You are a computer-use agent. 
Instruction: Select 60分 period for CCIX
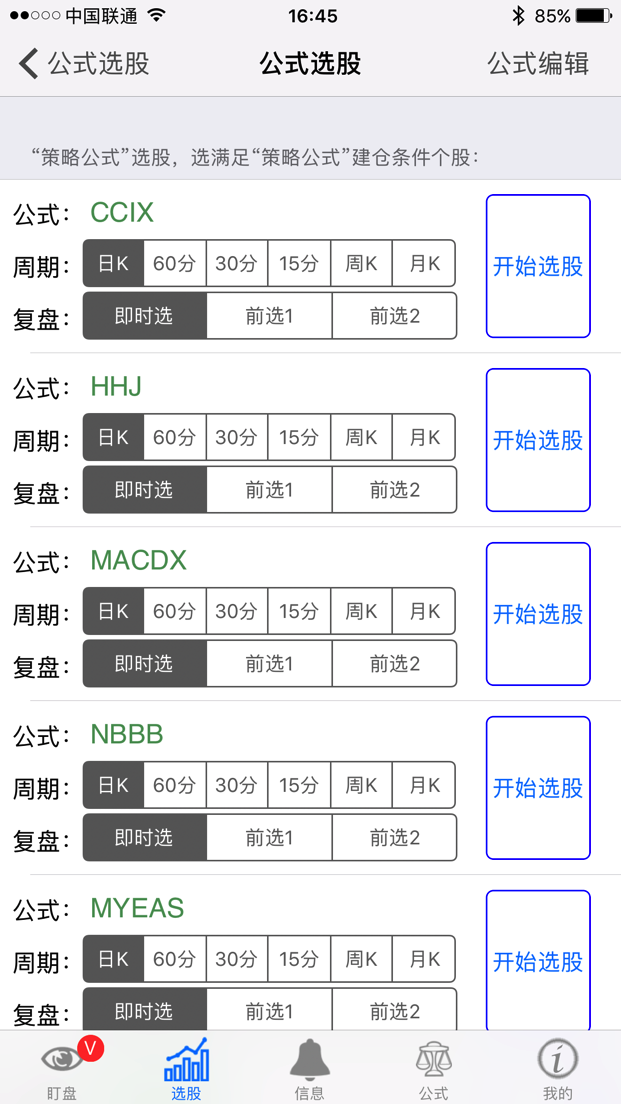tap(175, 263)
